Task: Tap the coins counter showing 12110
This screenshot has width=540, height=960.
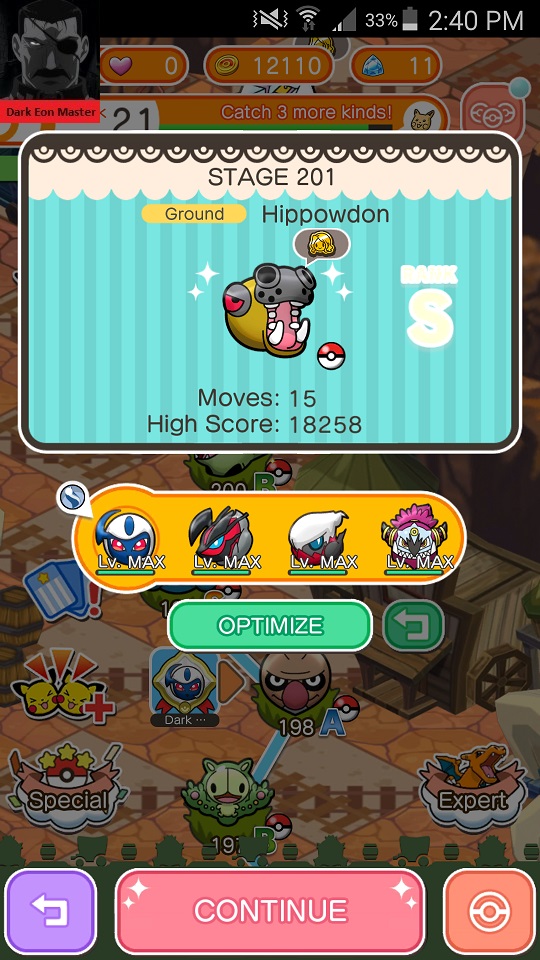Action: [x=269, y=66]
